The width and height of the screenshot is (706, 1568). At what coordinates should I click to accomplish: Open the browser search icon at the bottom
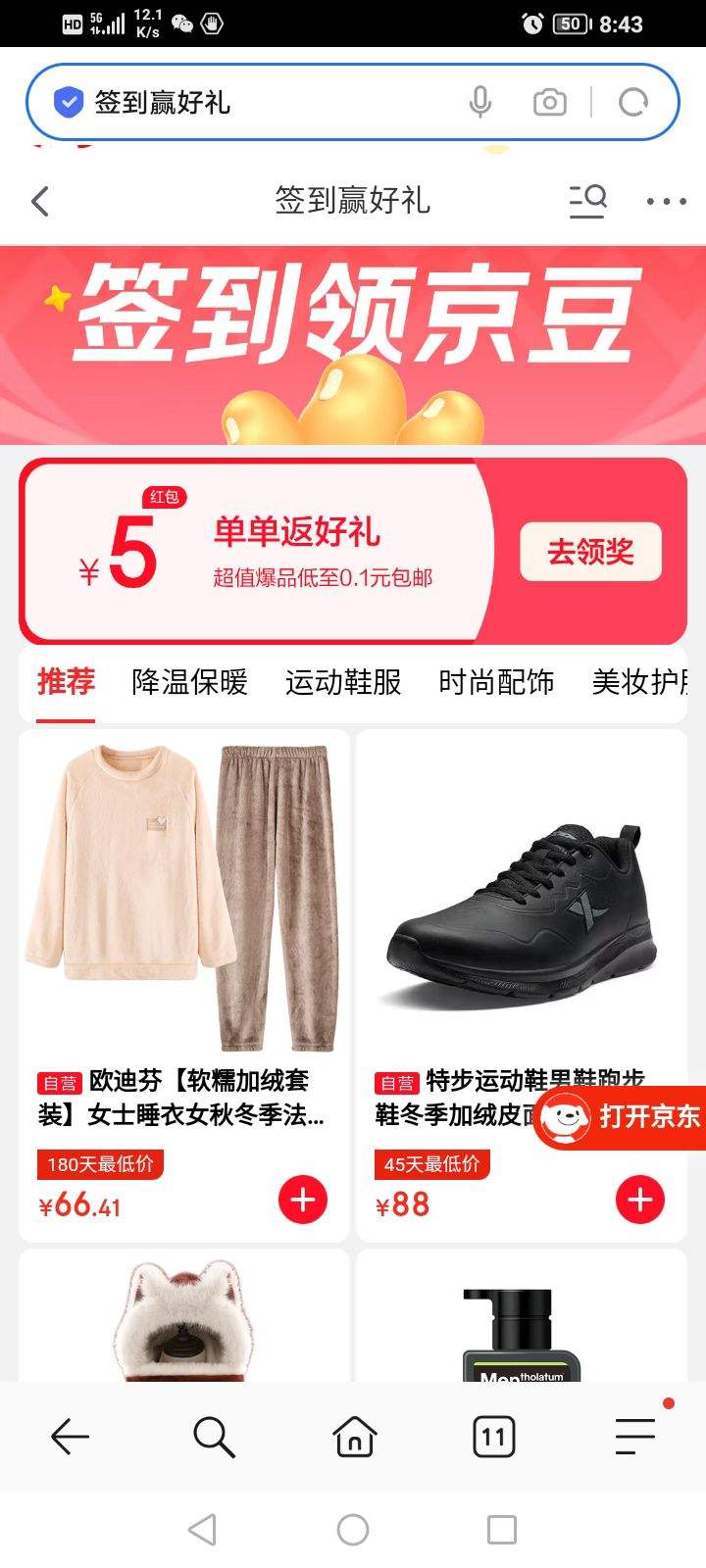click(x=211, y=1437)
